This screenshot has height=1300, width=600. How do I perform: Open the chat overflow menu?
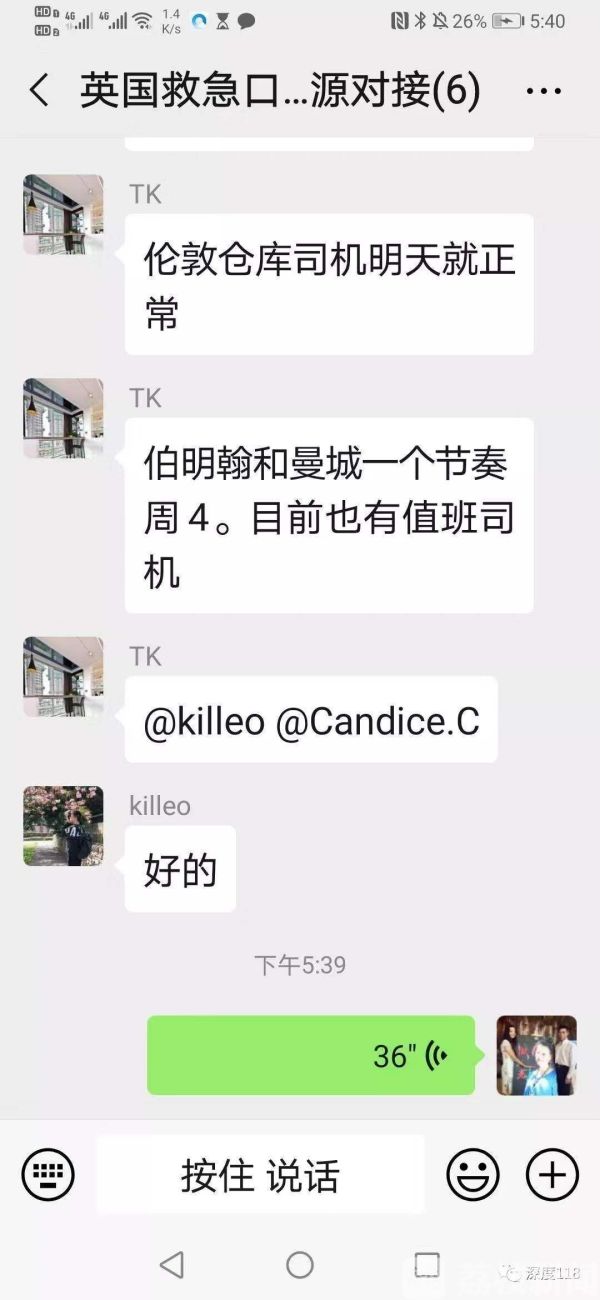(x=543, y=91)
